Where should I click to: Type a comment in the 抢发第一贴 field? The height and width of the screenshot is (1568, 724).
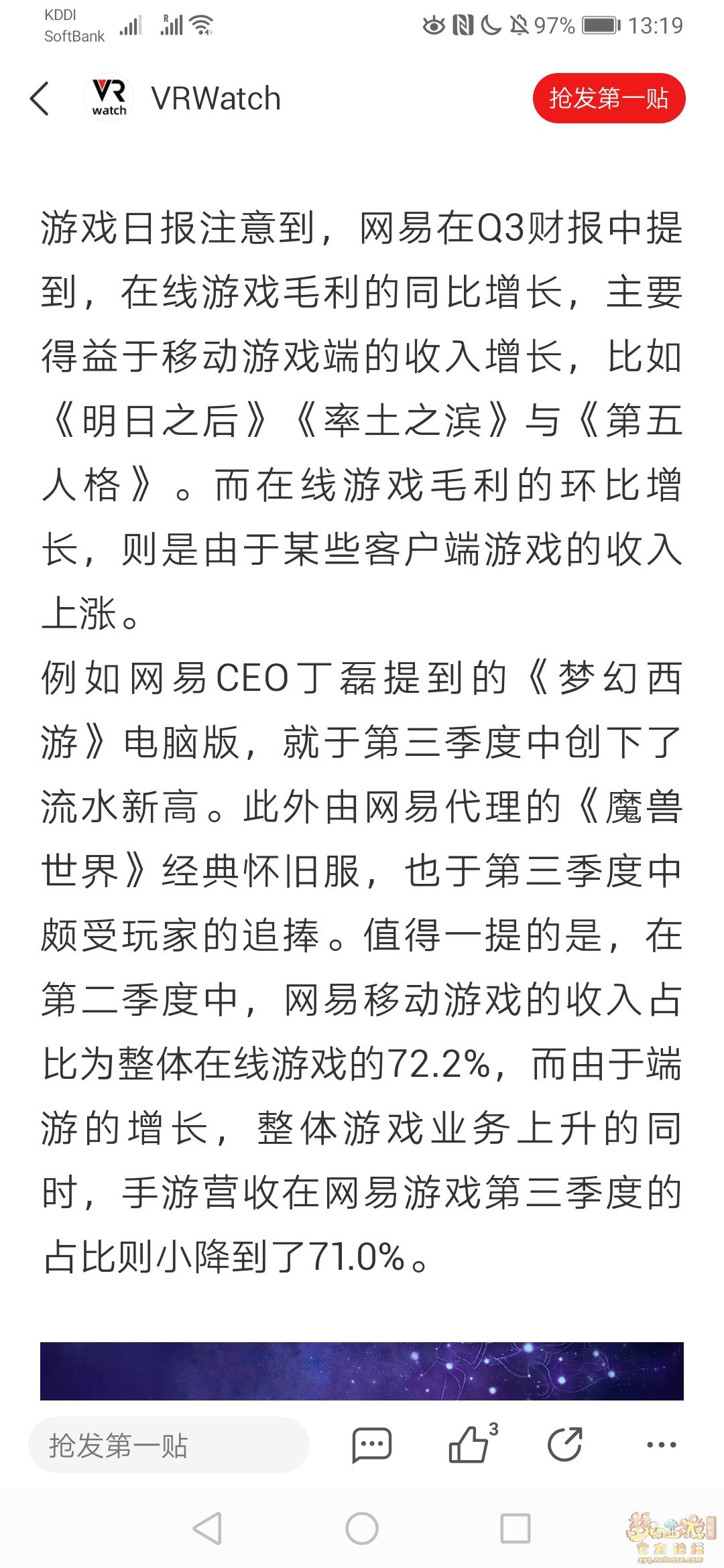(x=168, y=1445)
